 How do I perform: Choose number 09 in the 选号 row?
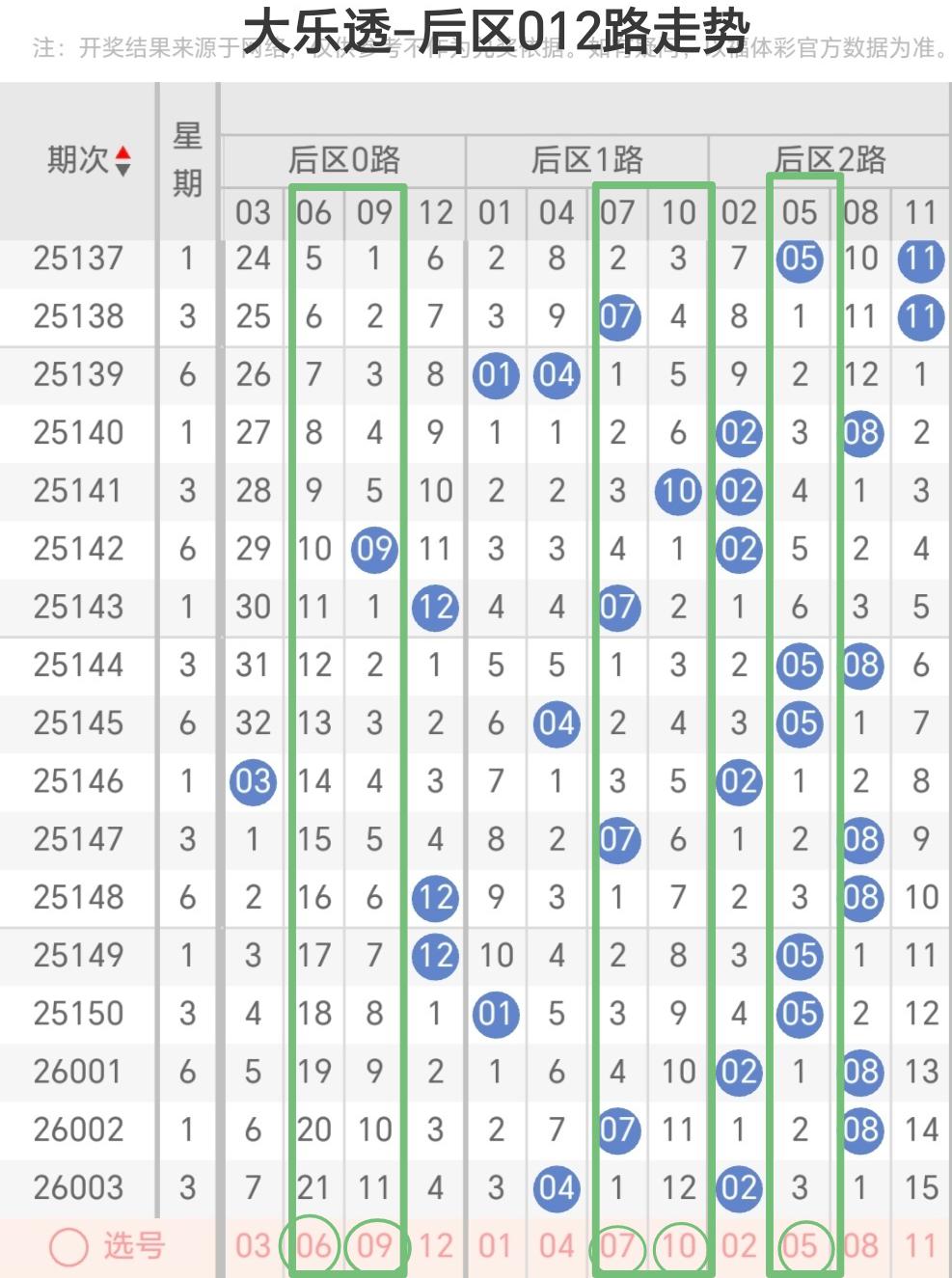point(374,1246)
